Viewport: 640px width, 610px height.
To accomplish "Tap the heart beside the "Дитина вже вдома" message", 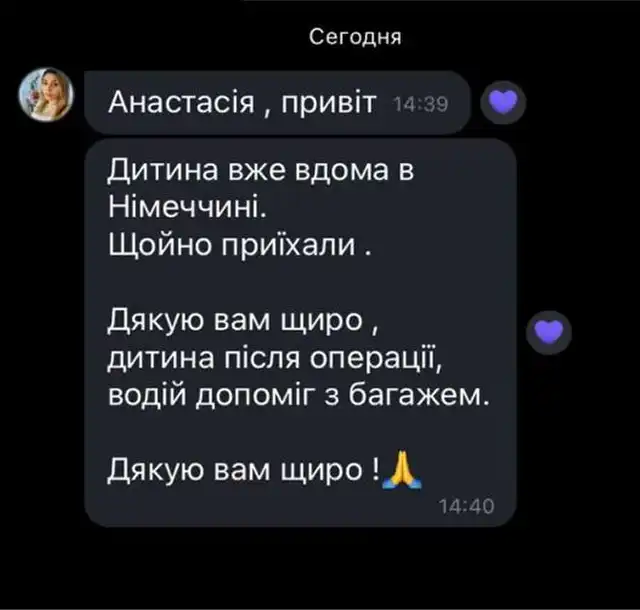I will [548, 332].
